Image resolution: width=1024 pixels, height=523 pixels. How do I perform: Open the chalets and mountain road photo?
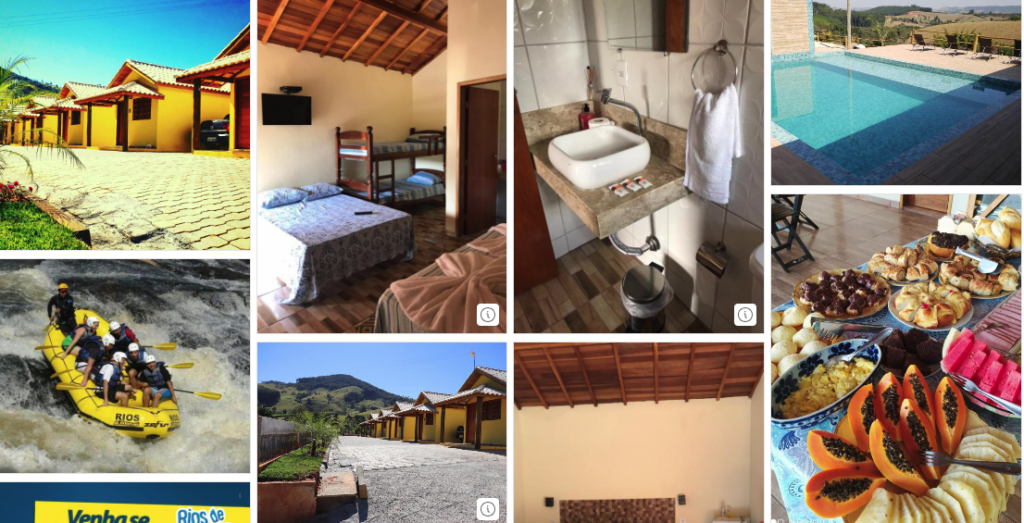381,432
